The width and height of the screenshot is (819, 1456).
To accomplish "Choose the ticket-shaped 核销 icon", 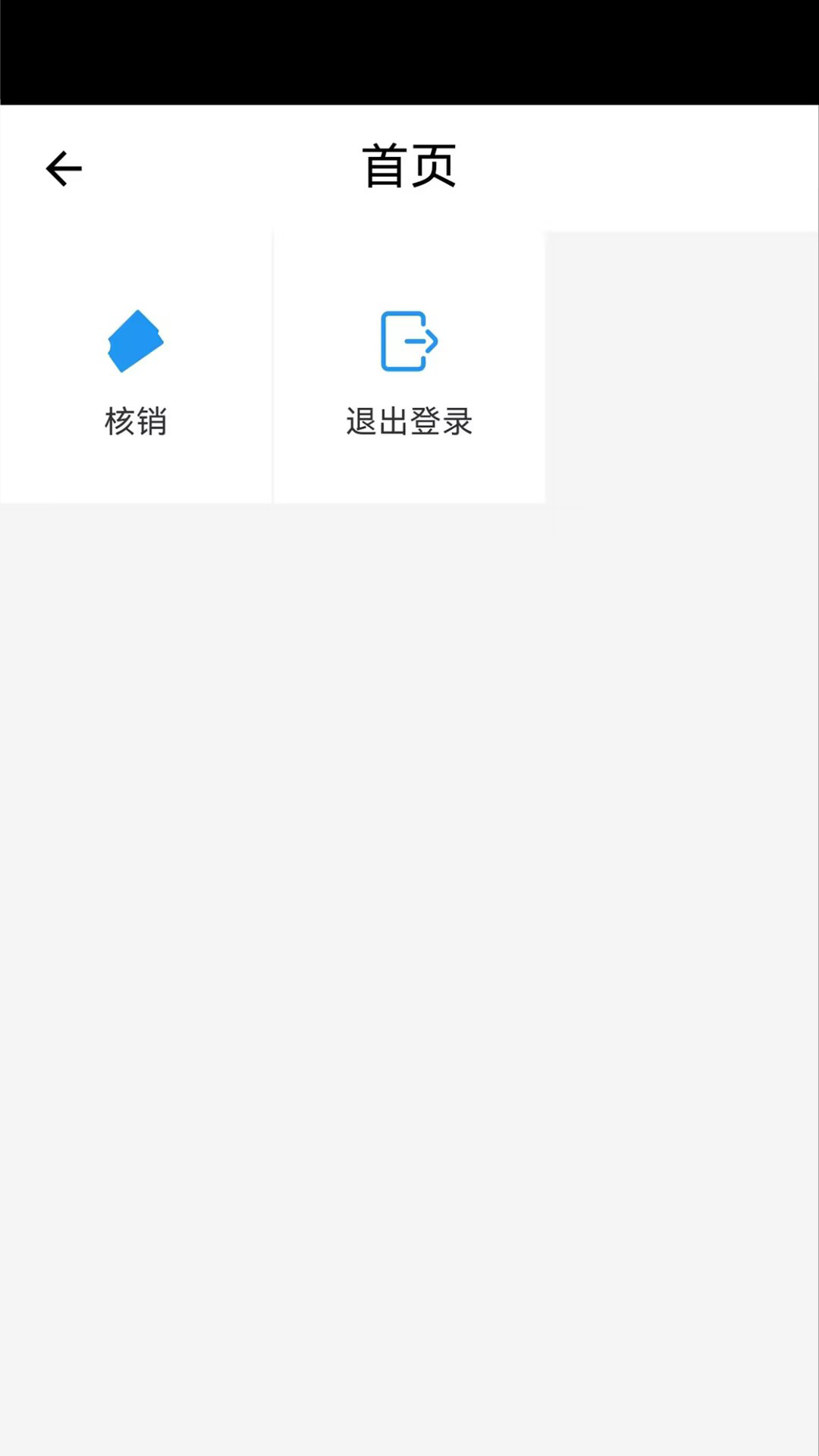I will point(136,341).
